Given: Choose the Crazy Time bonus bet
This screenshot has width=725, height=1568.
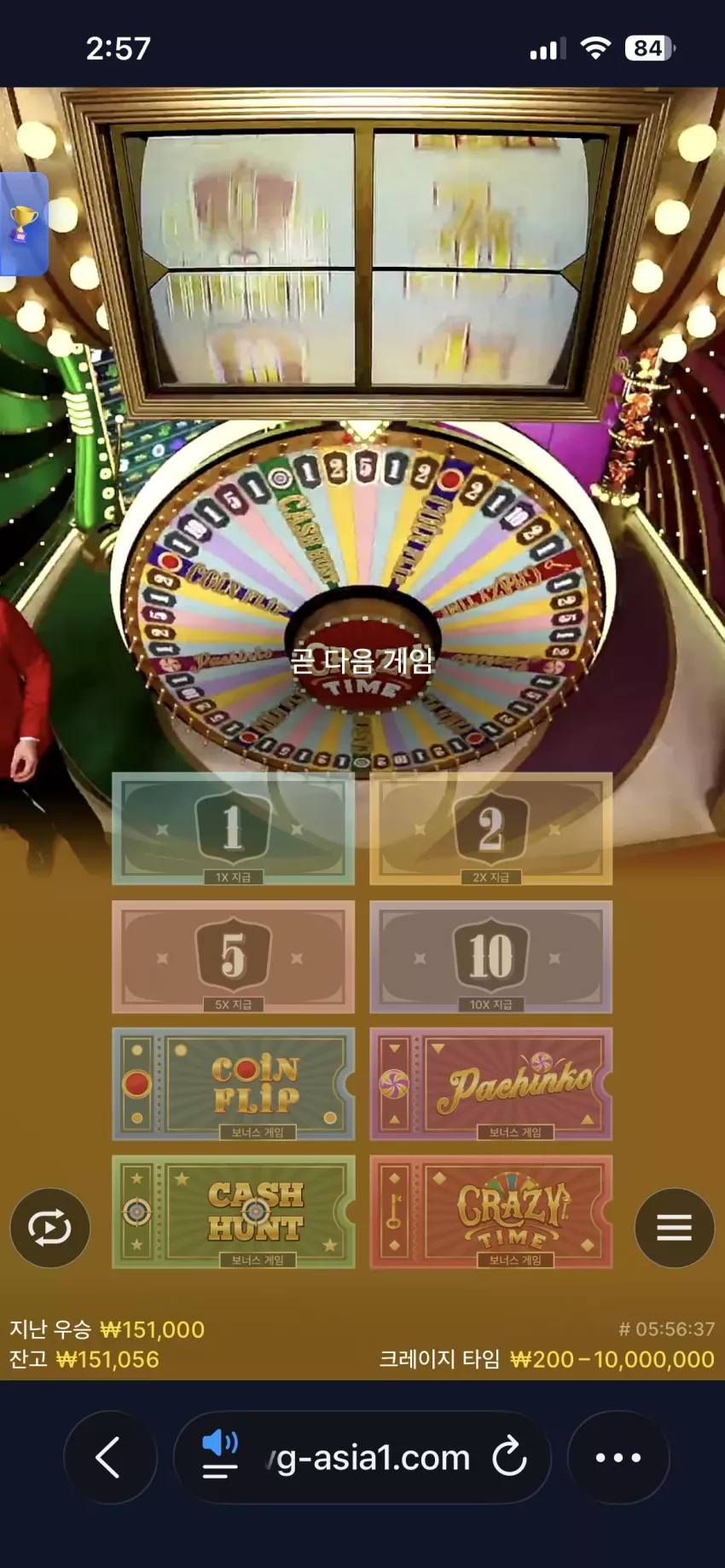Looking at the screenshot, I should pos(490,1212).
